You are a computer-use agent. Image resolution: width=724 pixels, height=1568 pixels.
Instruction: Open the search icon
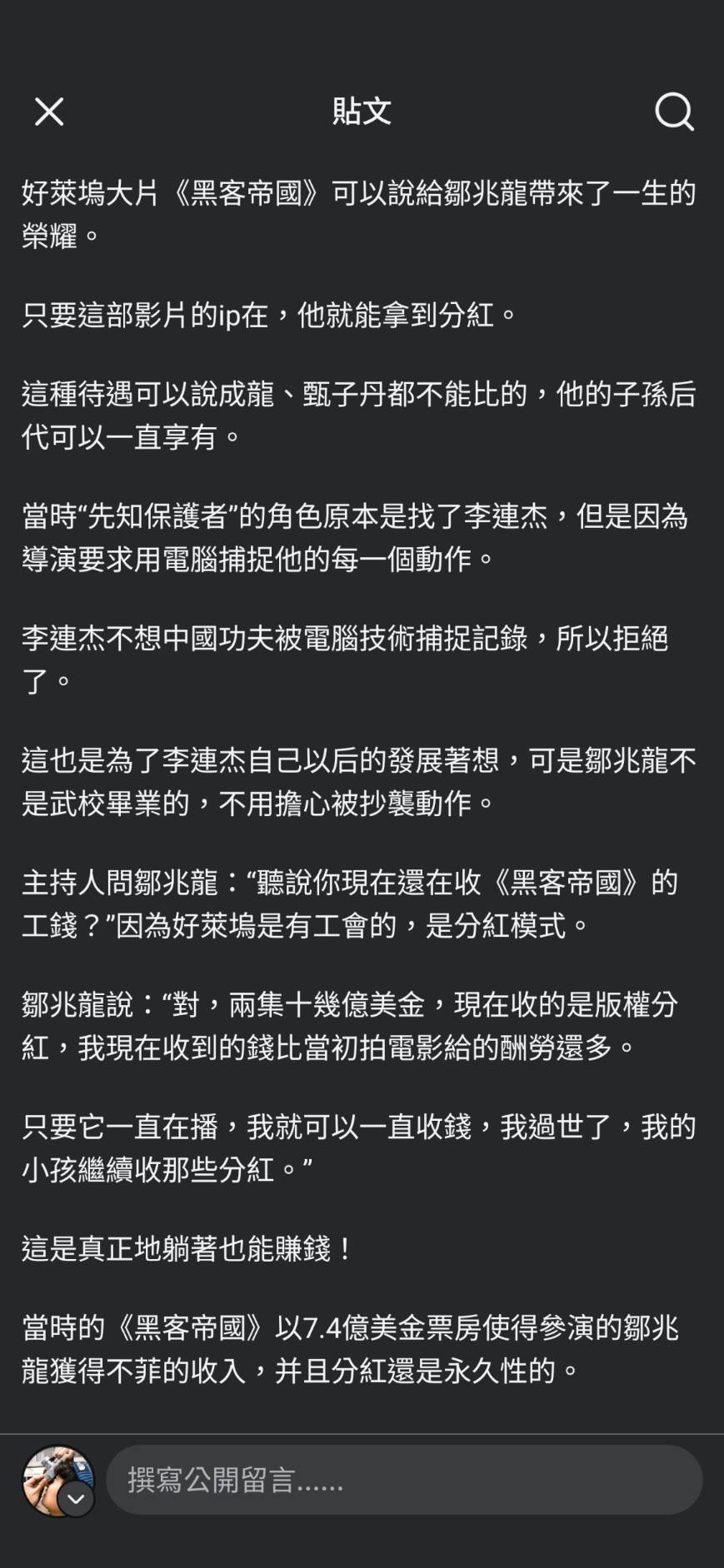click(674, 112)
